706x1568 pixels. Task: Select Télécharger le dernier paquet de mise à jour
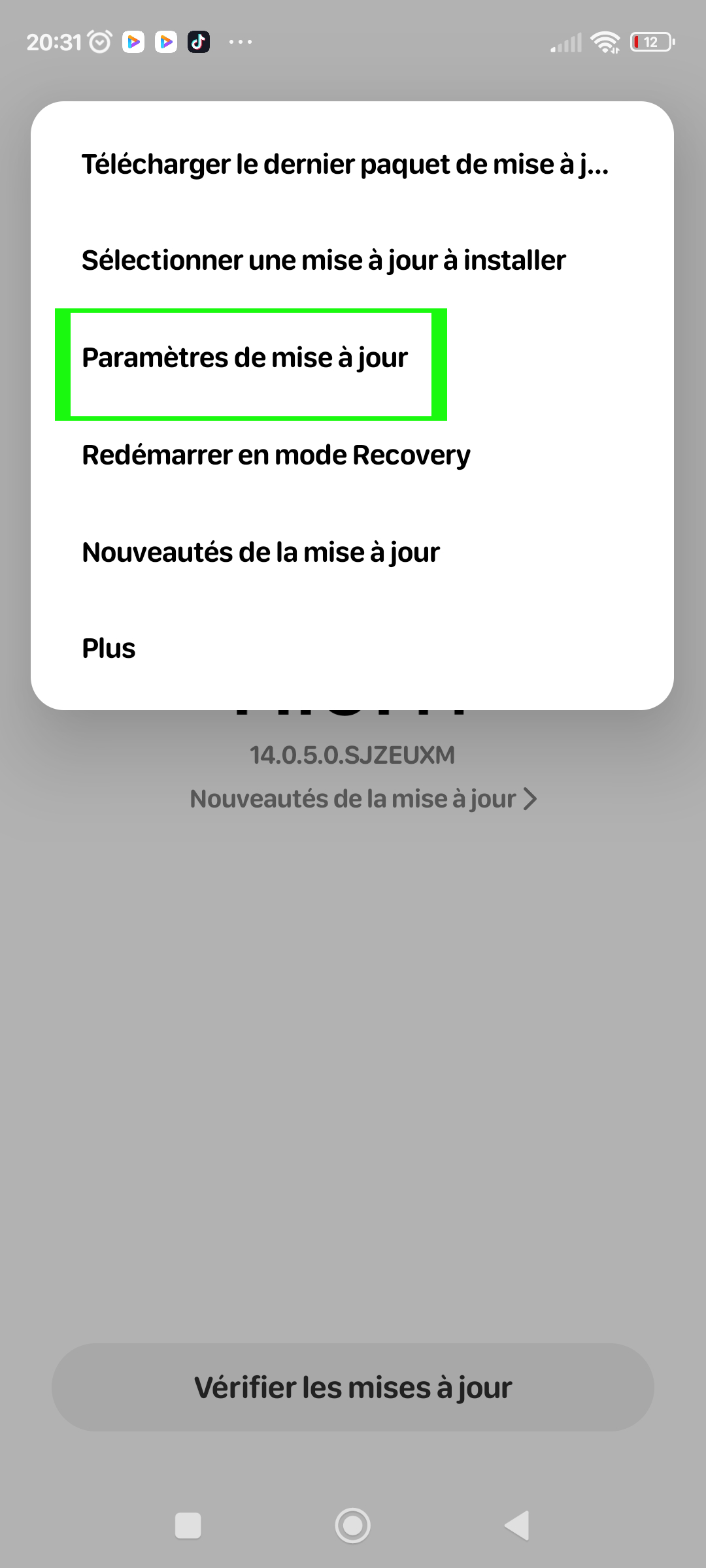(x=352, y=164)
